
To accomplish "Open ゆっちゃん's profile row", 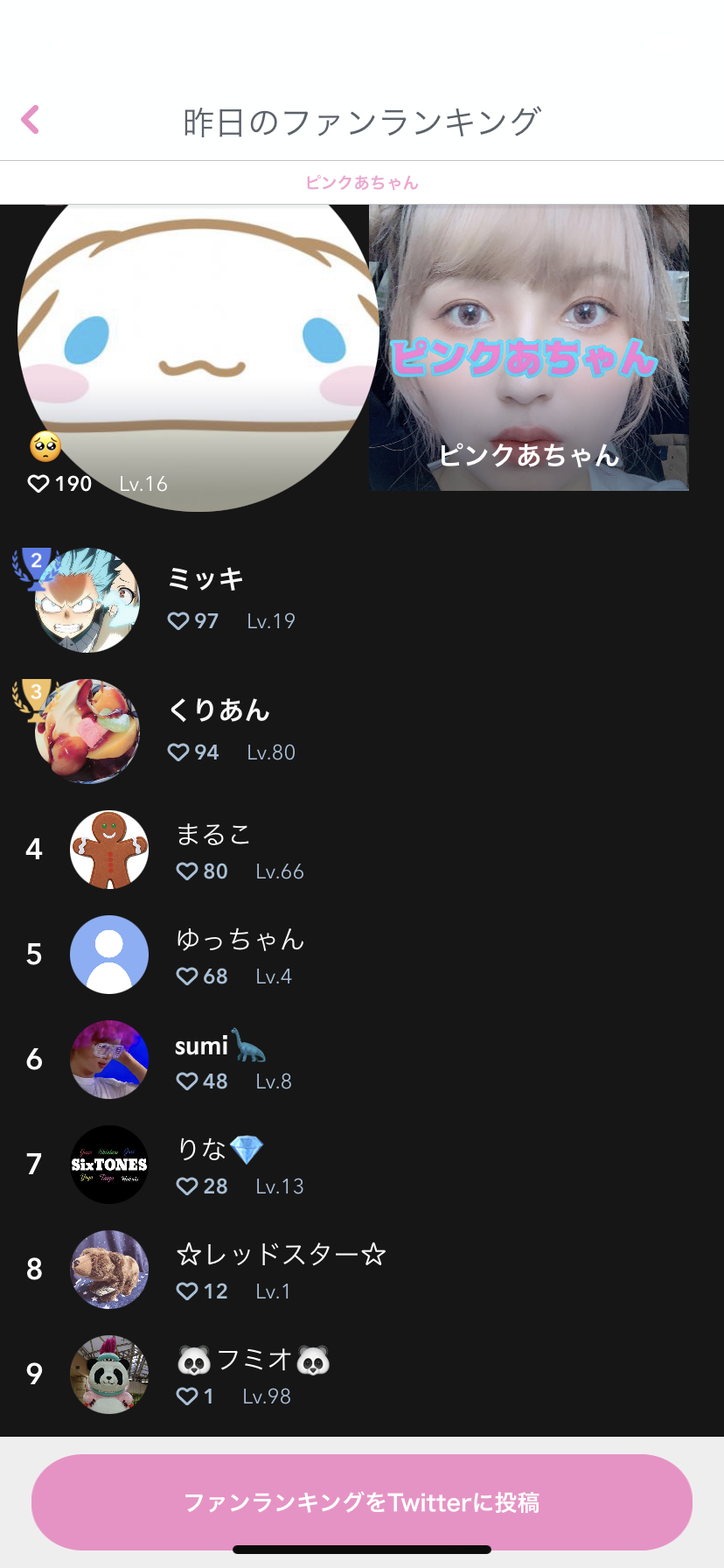I will tap(240, 955).
